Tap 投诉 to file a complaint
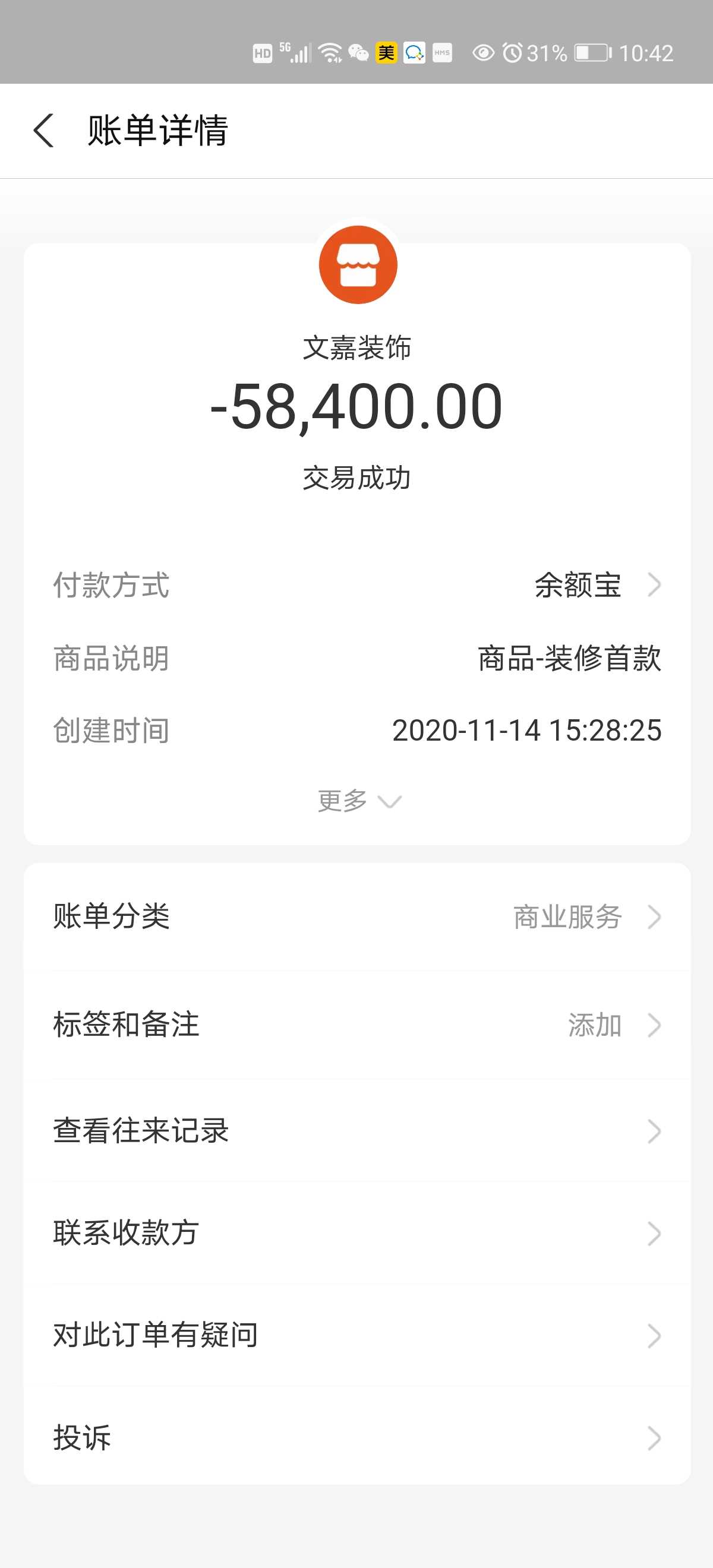Viewport: 713px width, 1568px height. tap(357, 1438)
